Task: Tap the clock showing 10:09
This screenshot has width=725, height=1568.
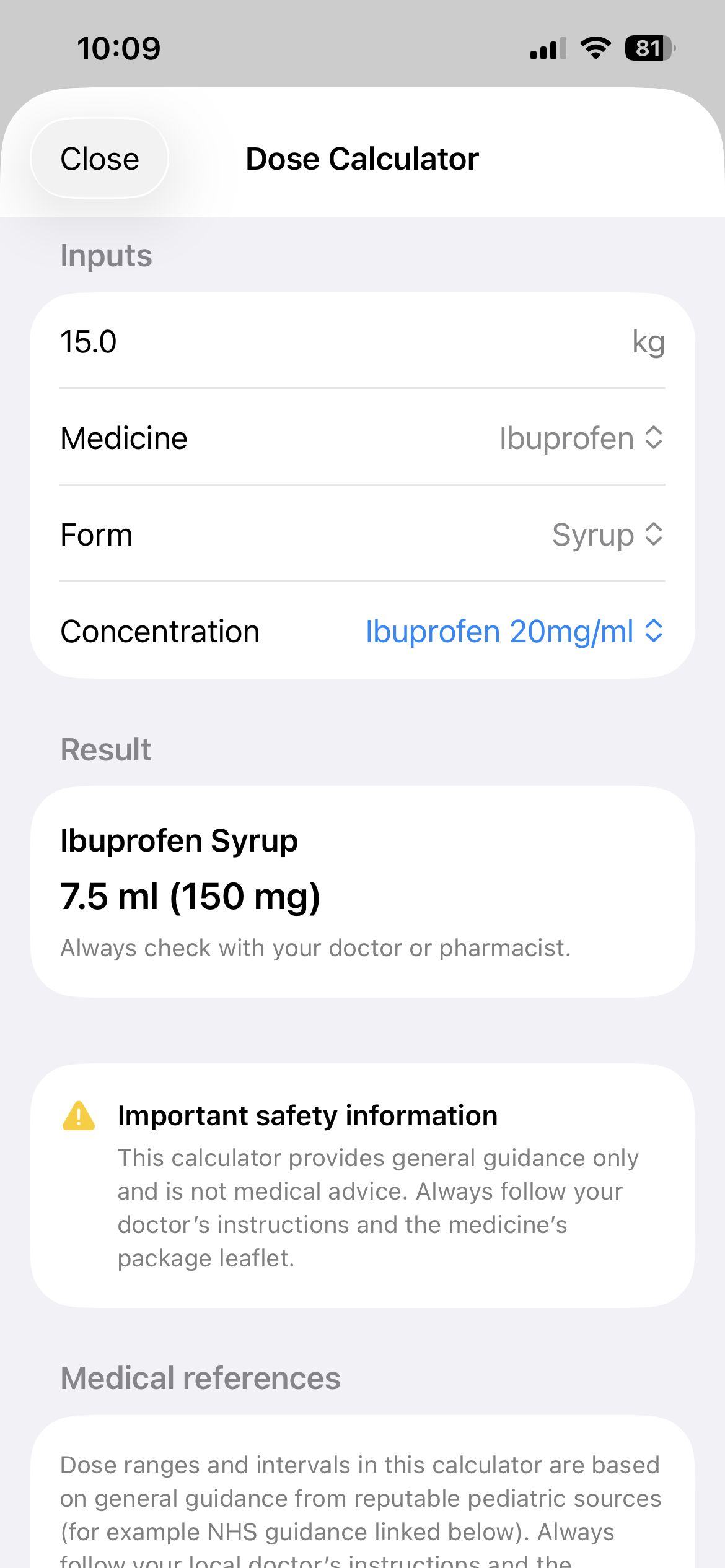Action: tap(118, 48)
